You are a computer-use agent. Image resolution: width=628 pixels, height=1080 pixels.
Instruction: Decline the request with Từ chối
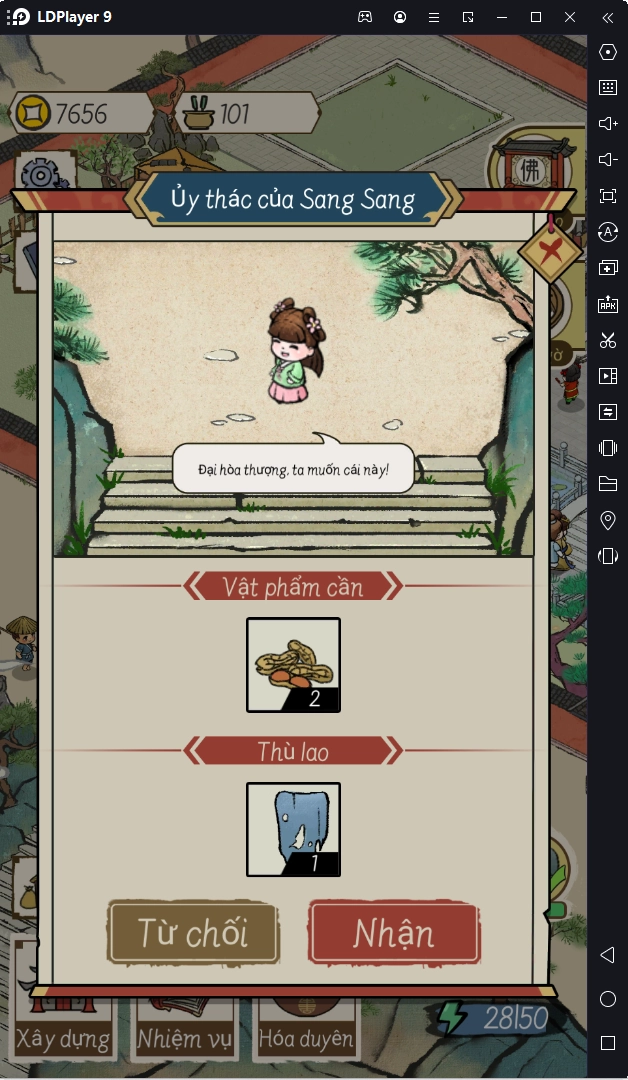coord(193,933)
